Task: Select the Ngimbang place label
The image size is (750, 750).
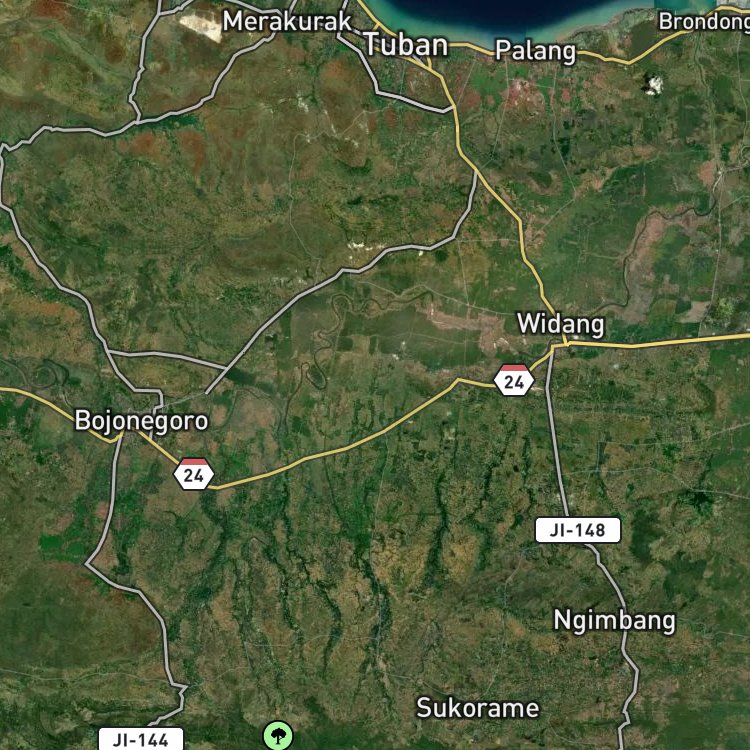Action: tap(614, 620)
